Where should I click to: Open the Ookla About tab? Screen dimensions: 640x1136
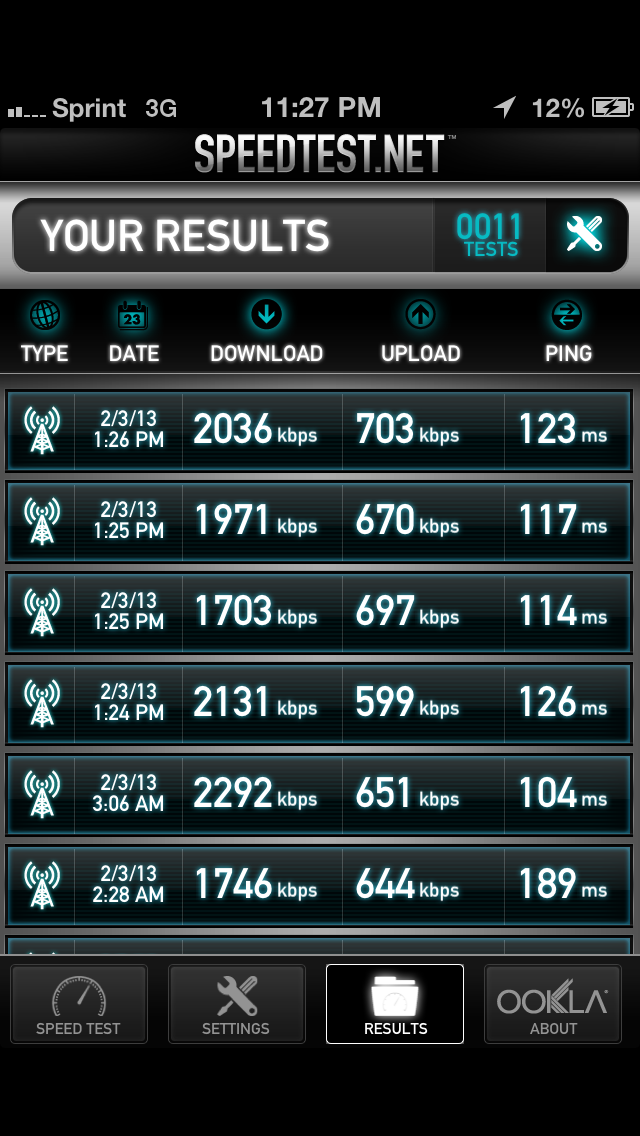pos(553,1004)
